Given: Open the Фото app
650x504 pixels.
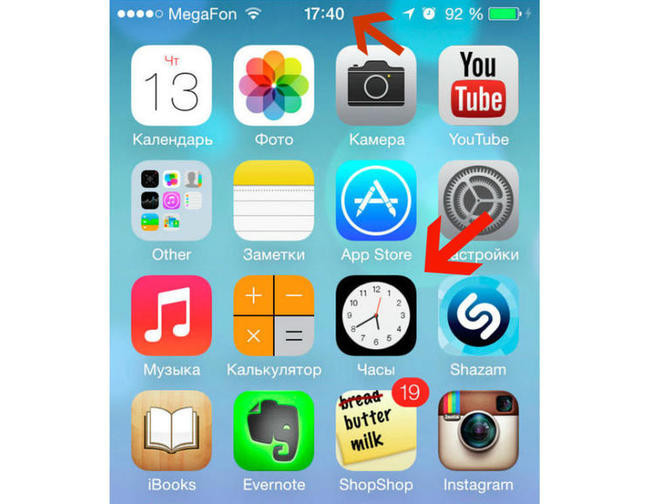Looking at the screenshot, I should tap(273, 85).
